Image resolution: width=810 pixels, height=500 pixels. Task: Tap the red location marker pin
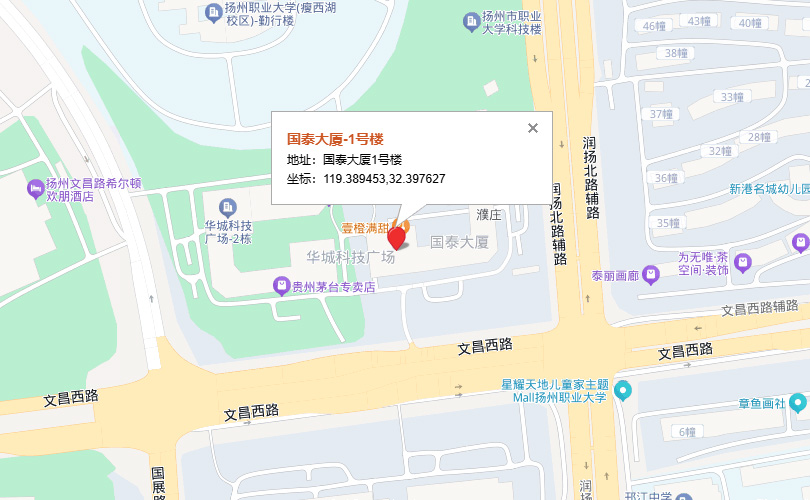[x=396, y=238]
